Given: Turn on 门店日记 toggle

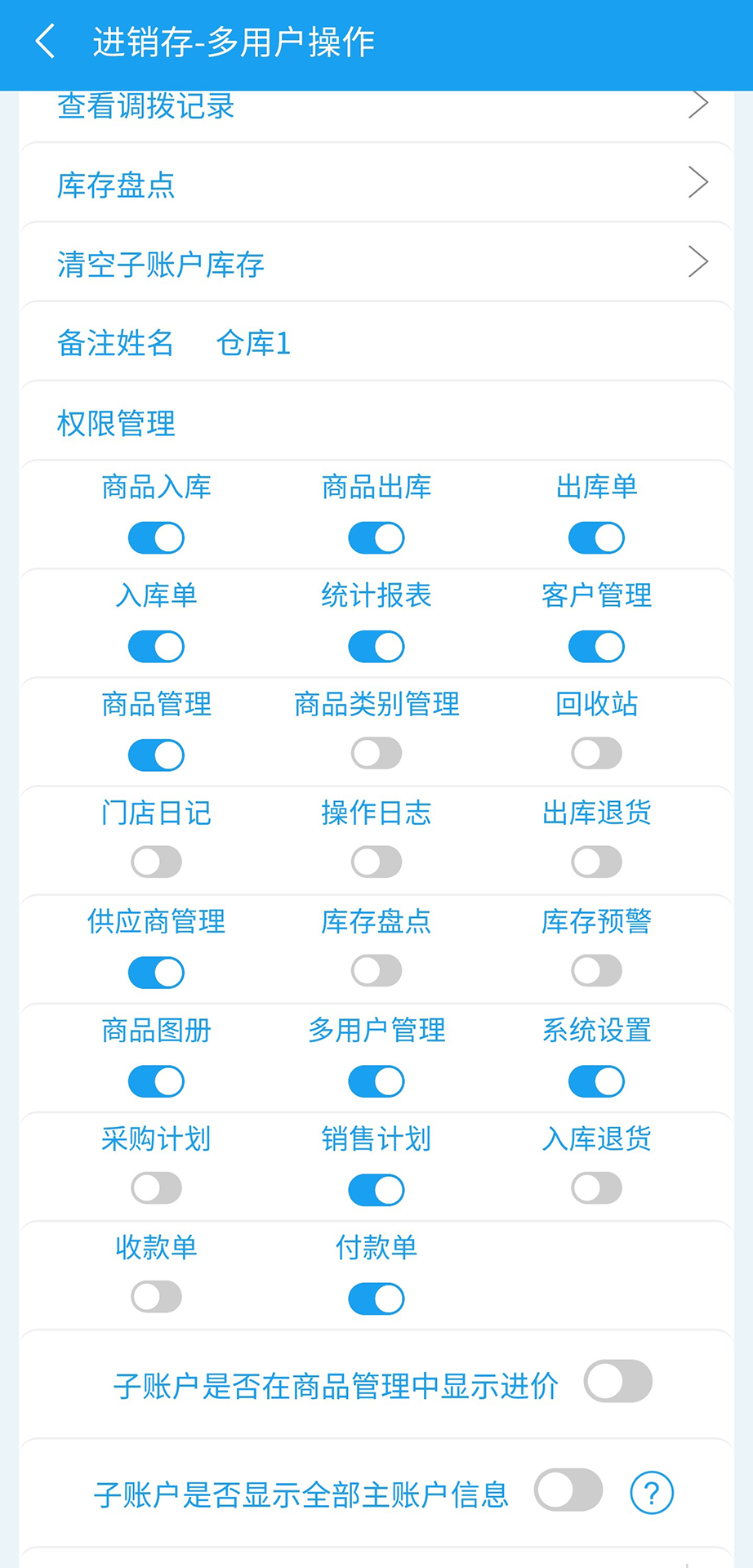Looking at the screenshot, I should coord(155,862).
